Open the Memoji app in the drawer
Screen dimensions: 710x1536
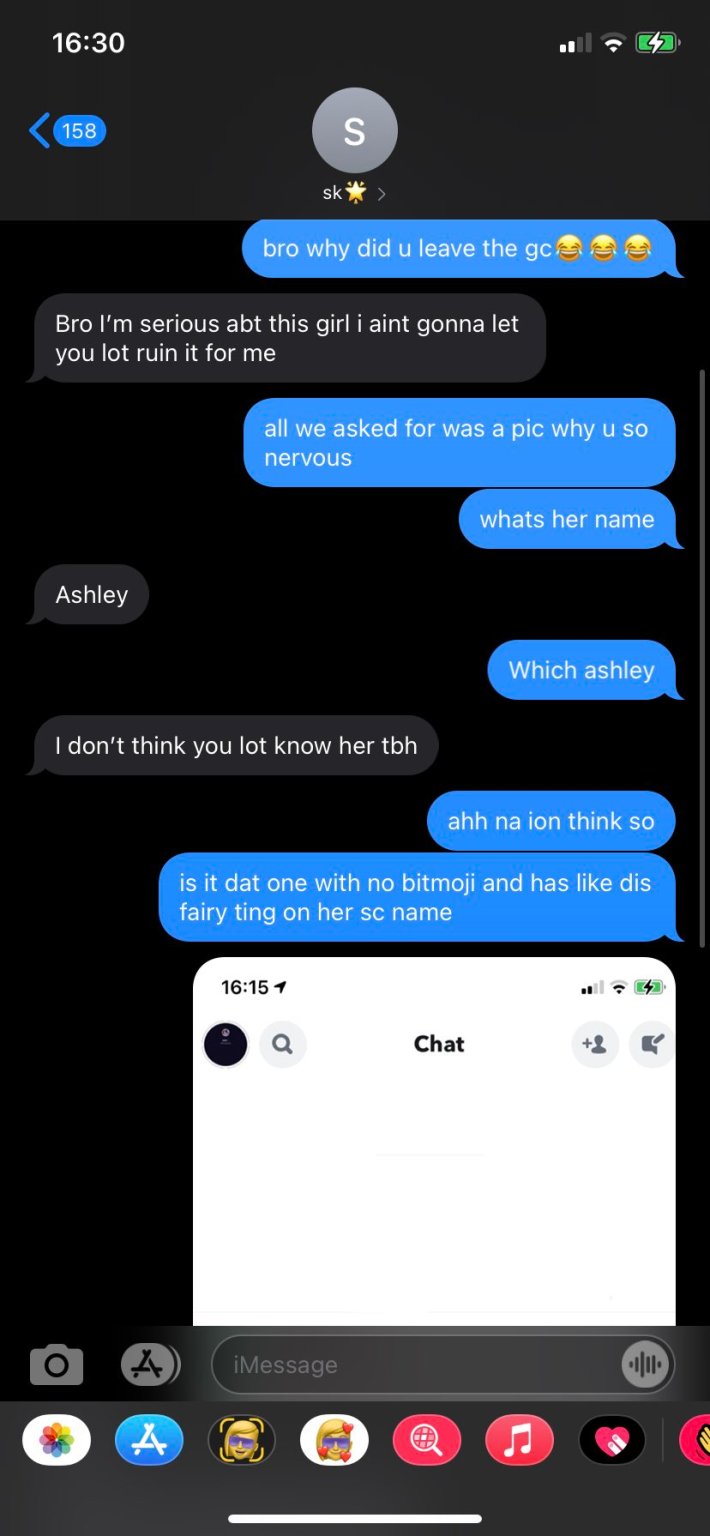(x=241, y=1441)
